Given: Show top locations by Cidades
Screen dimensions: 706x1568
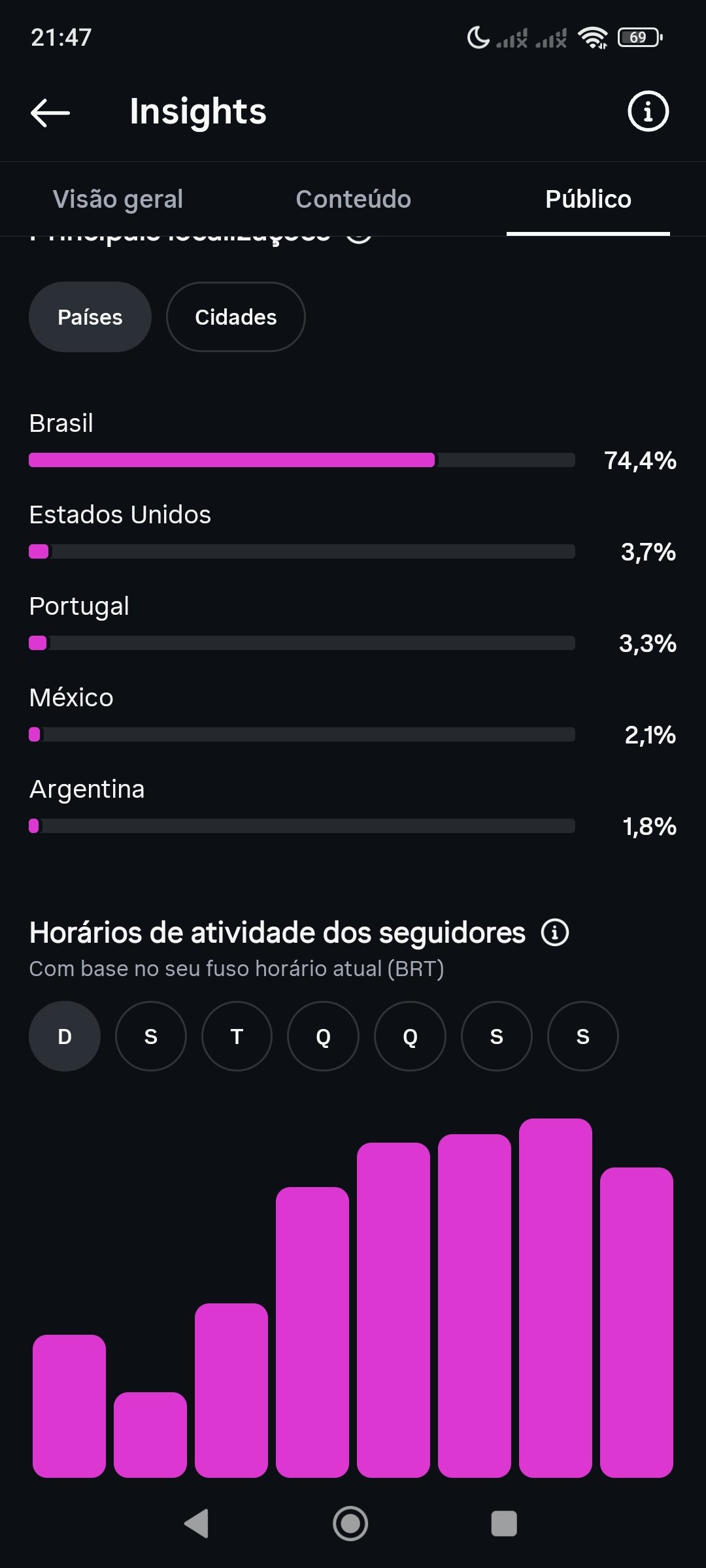Looking at the screenshot, I should [236, 317].
